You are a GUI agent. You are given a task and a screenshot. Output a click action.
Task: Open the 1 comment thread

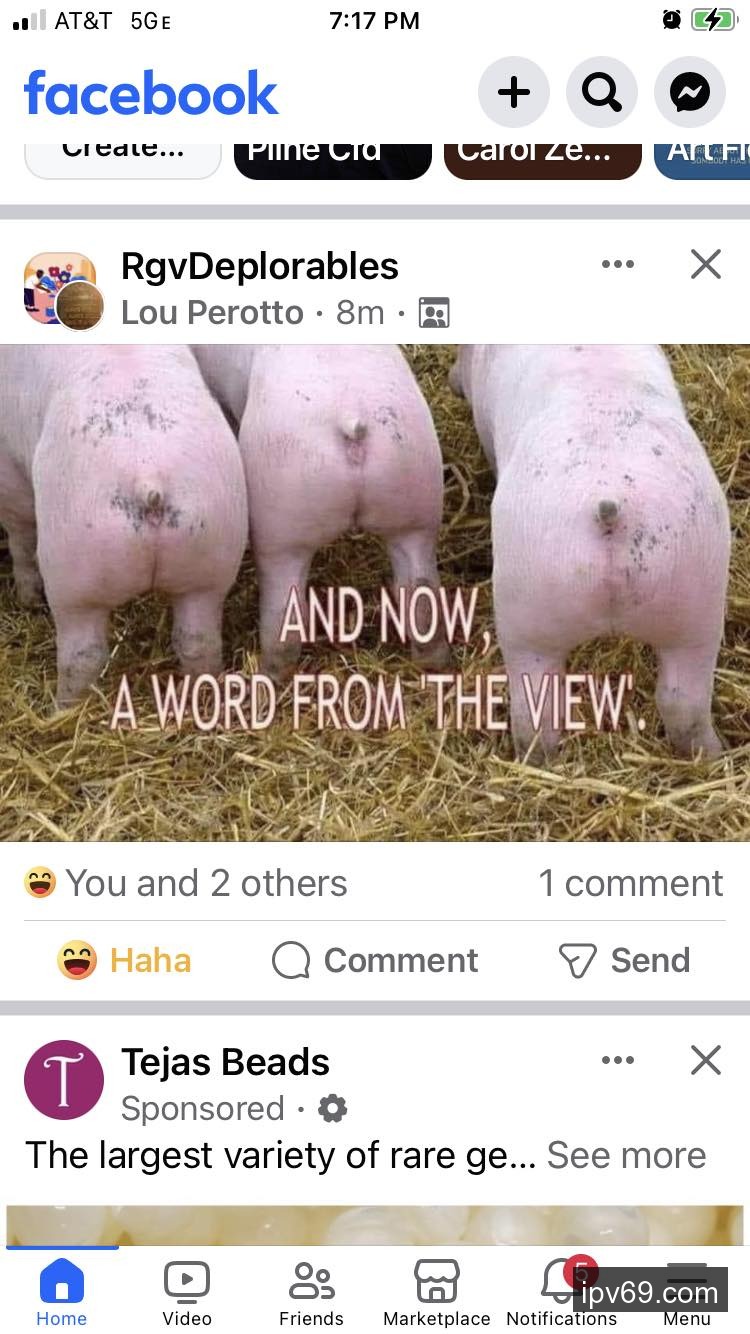630,883
